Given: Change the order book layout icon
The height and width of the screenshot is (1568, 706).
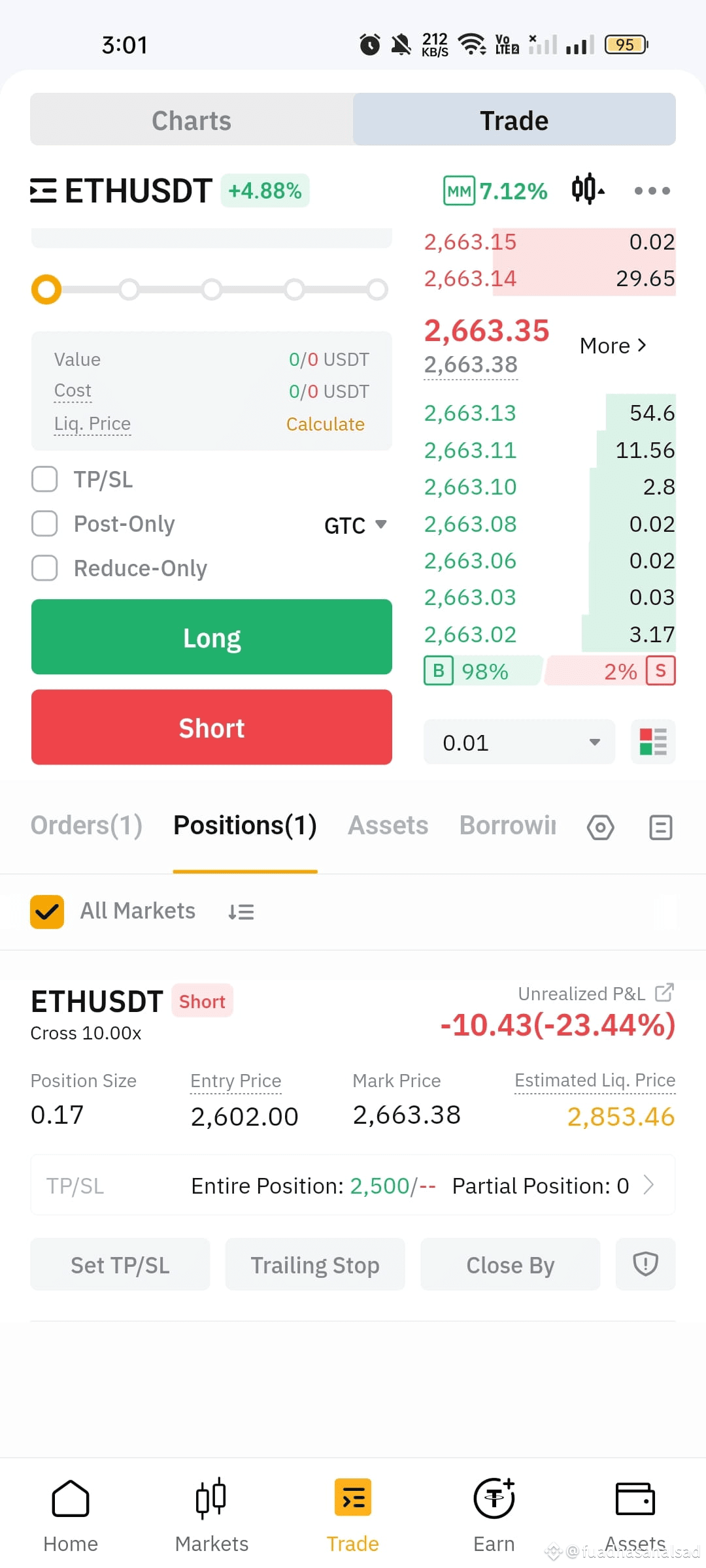Looking at the screenshot, I should coord(653,742).
